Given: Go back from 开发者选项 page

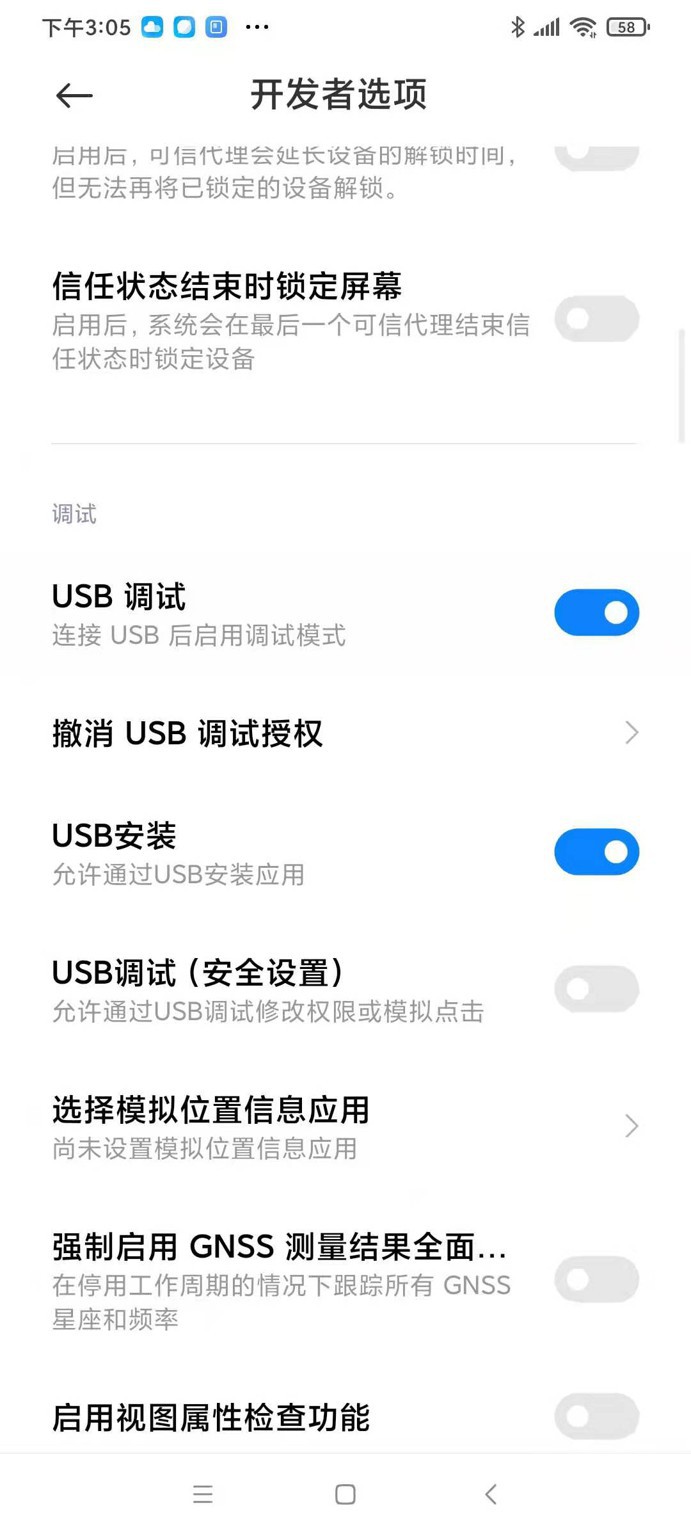Looking at the screenshot, I should (74, 95).
